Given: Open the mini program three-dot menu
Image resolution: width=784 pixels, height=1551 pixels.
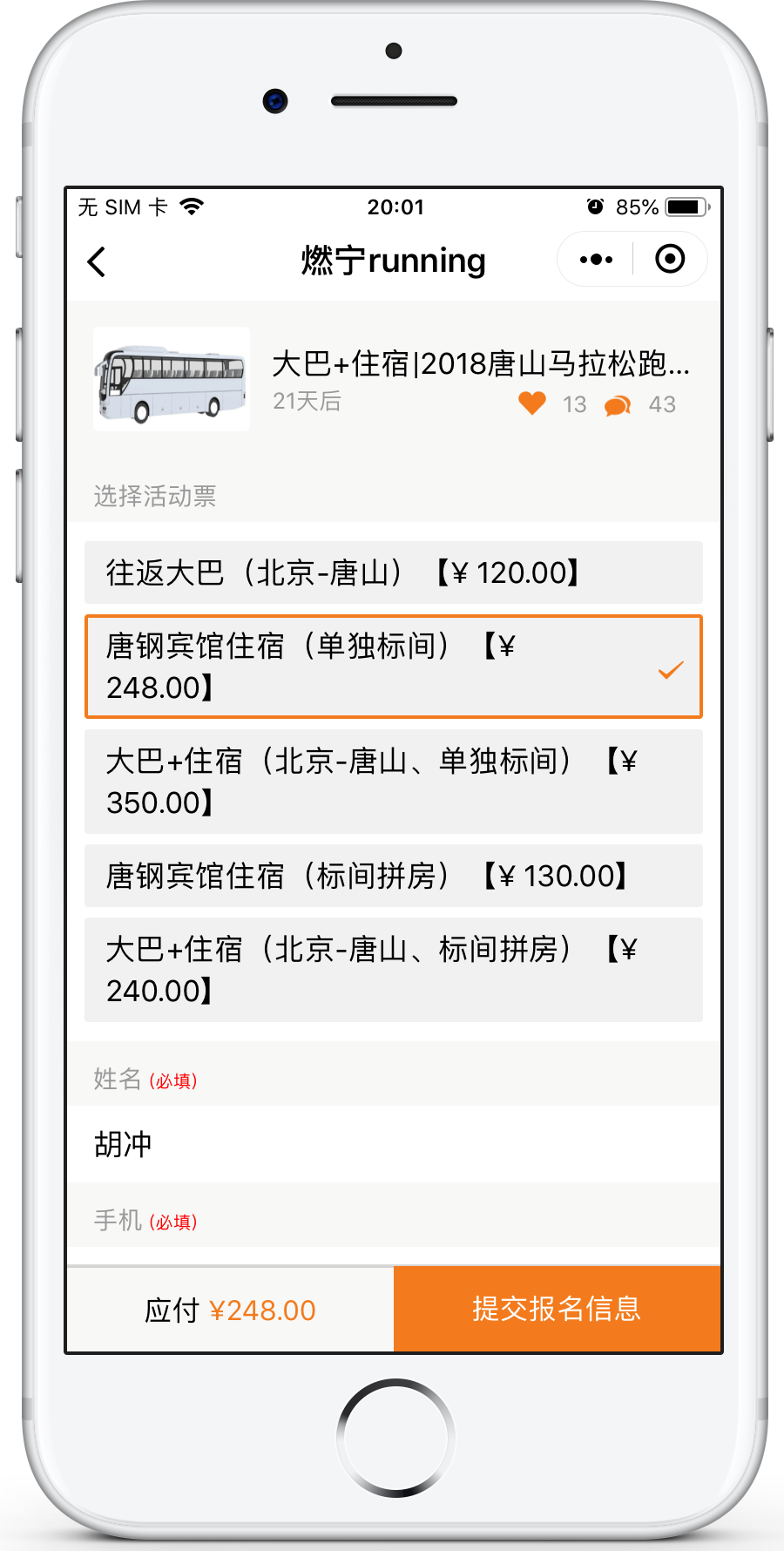Looking at the screenshot, I should tap(597, 260).
